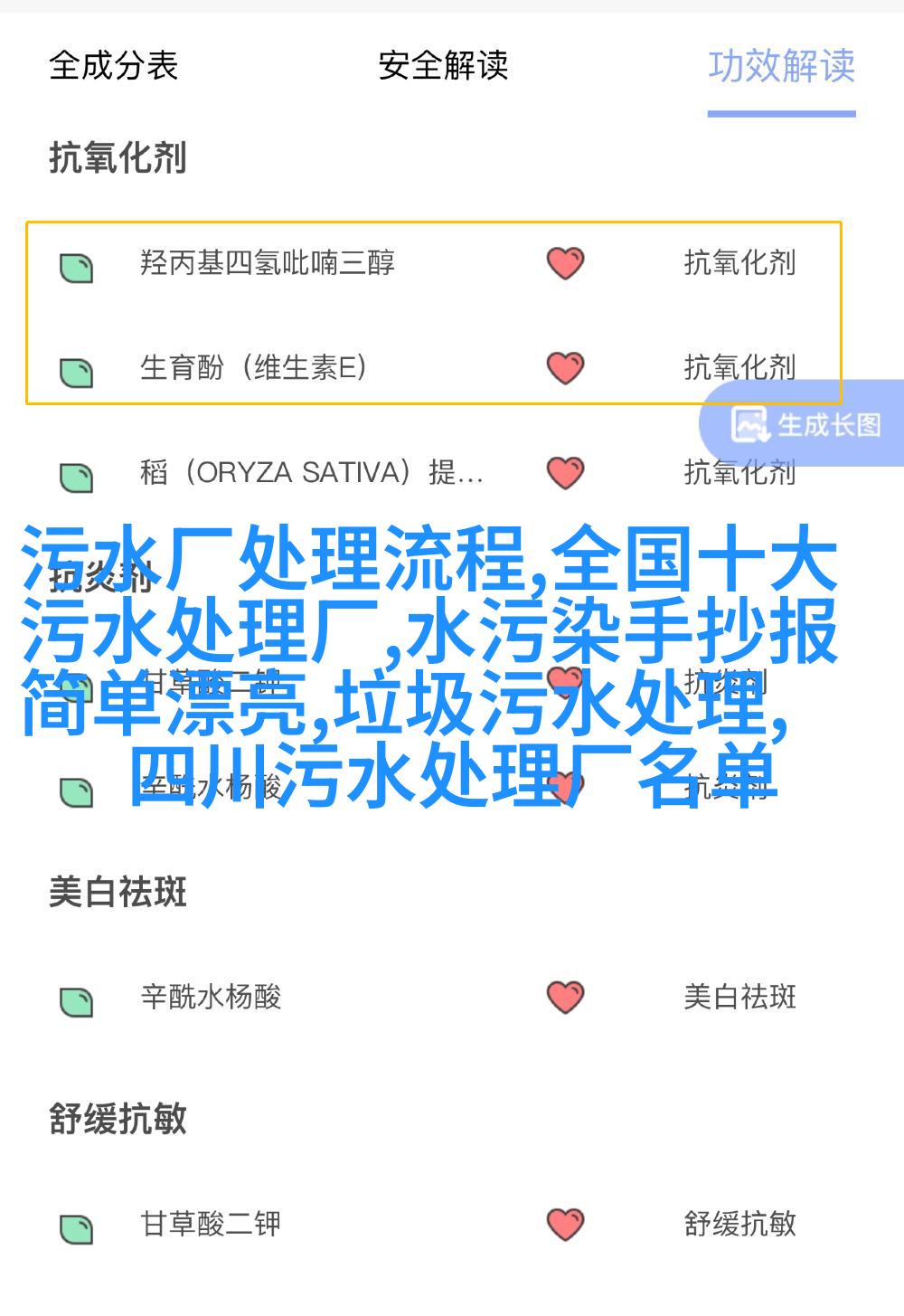904x1316 pixels.
Task: Open the 生育酚（维生素E）ingredient row
Action: (x=253, y=367)
